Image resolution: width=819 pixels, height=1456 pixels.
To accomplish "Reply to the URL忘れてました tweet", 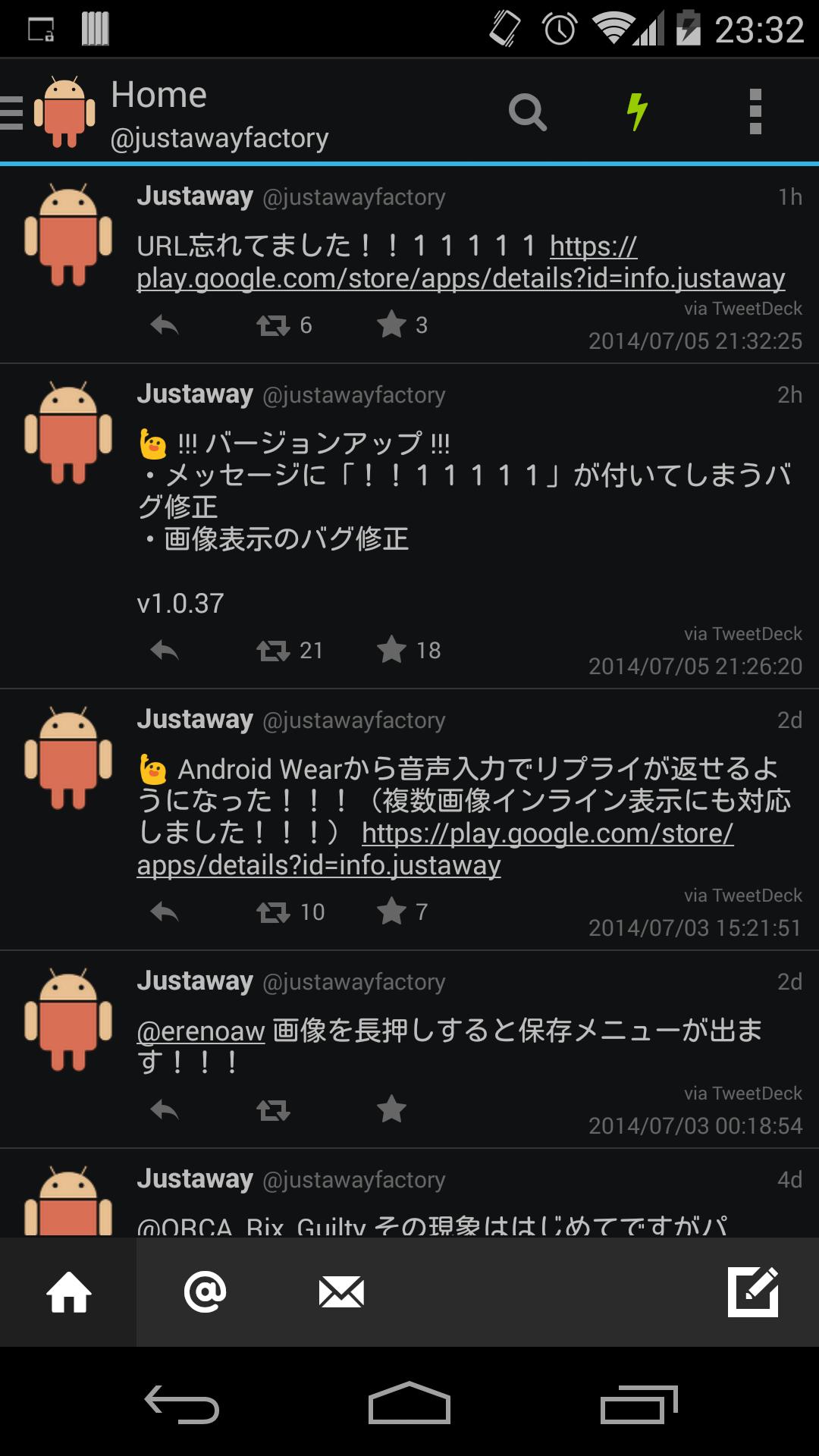I will 165,325.
